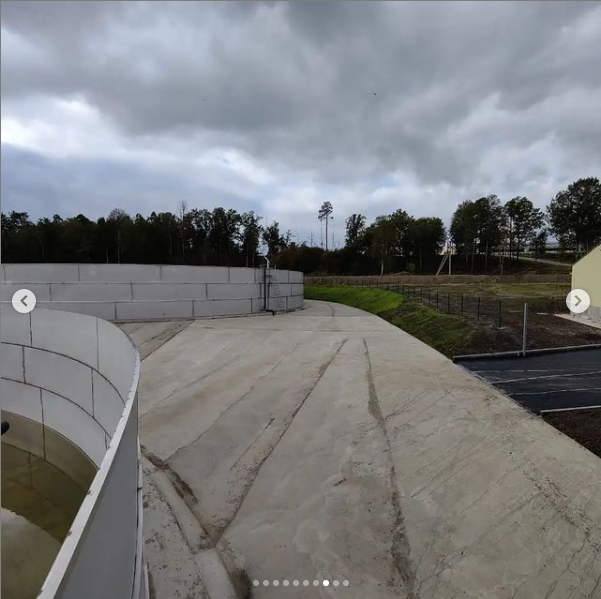The height and width of the screenshot is (599, 601).
Task: Go to the previous photo in carousel
Action: click(24, 301)
